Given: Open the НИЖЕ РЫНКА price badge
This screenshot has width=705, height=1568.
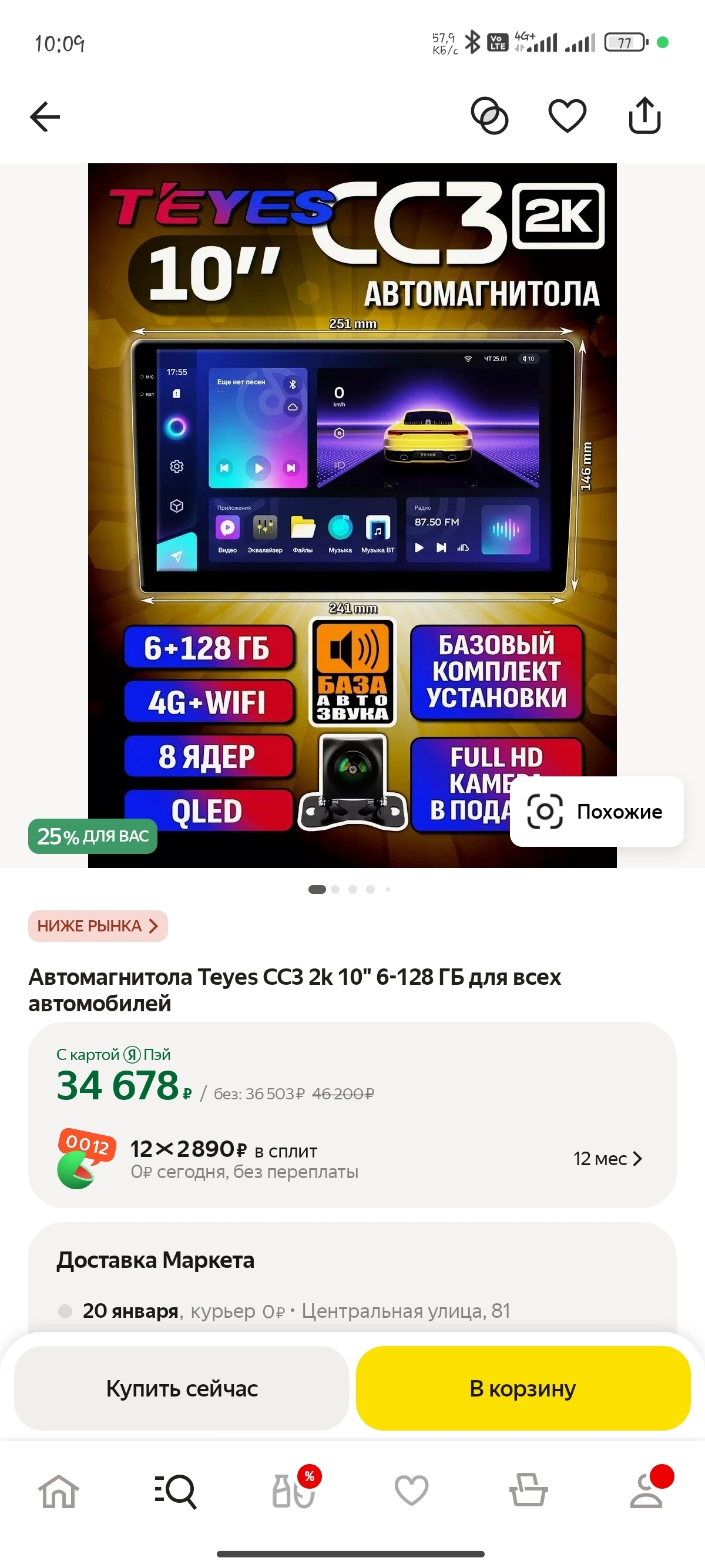Looking at the screenshot, I should tap(98, 926).
